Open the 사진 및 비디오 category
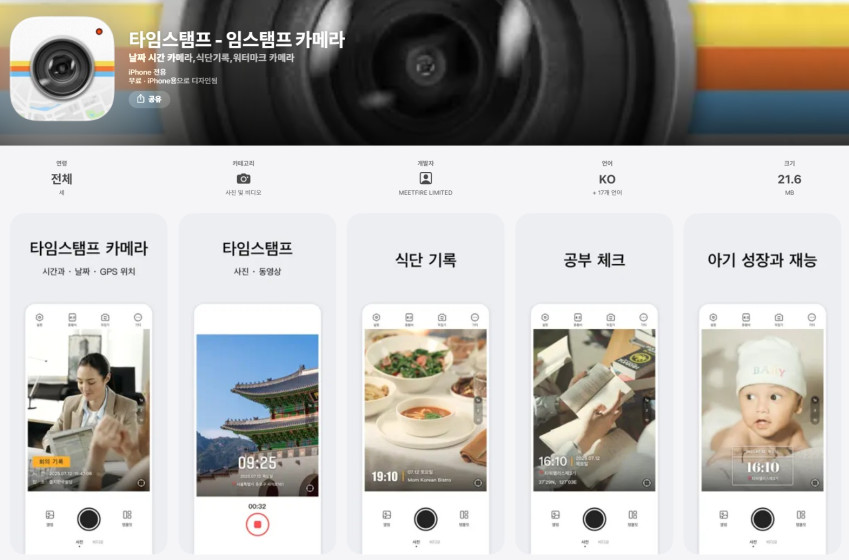849x560 pixels. (243, 184)
